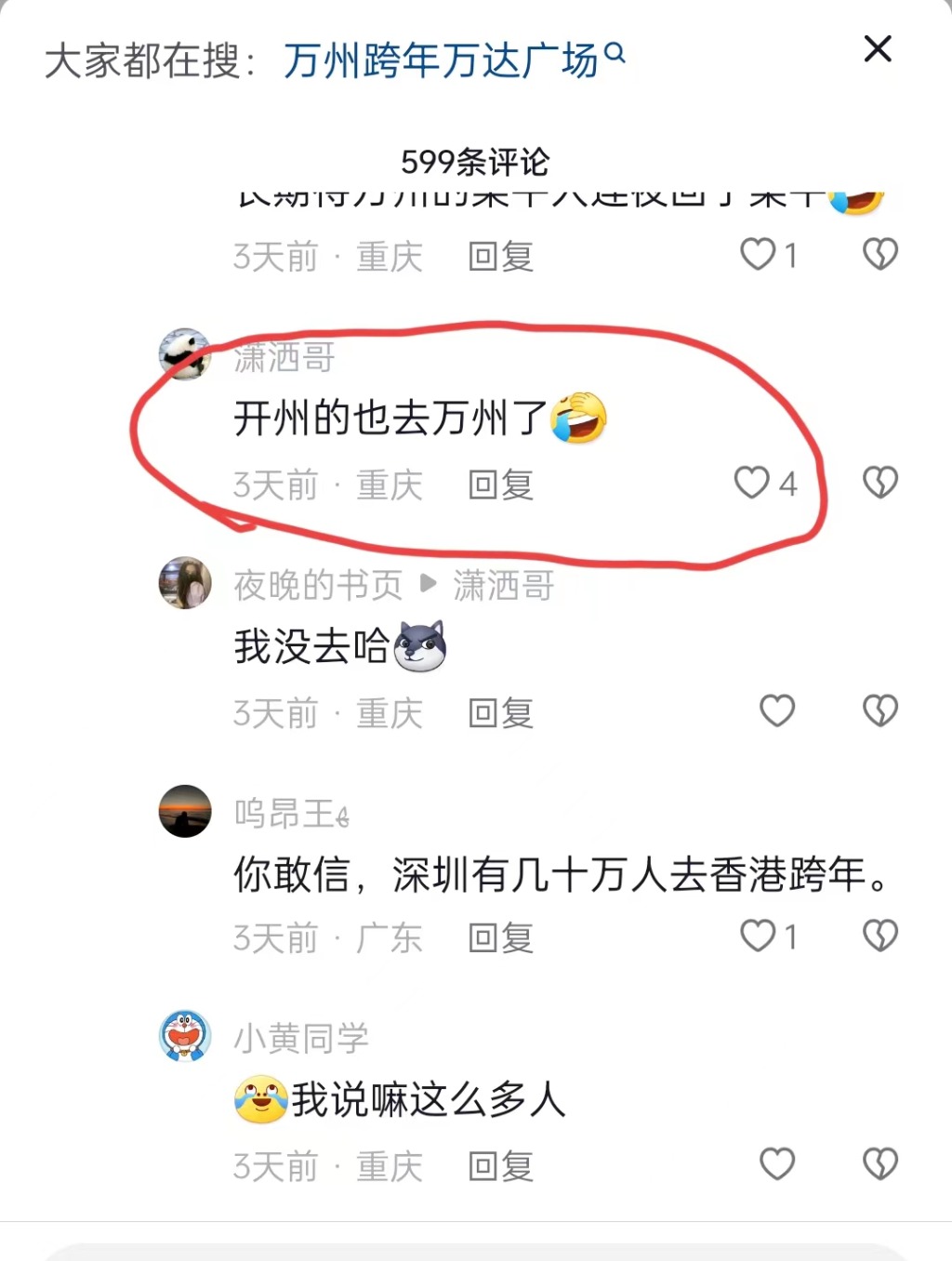Reply to 潇洒哥's comment
This screenshot has height=1261, width=952.
click(500, 484)
